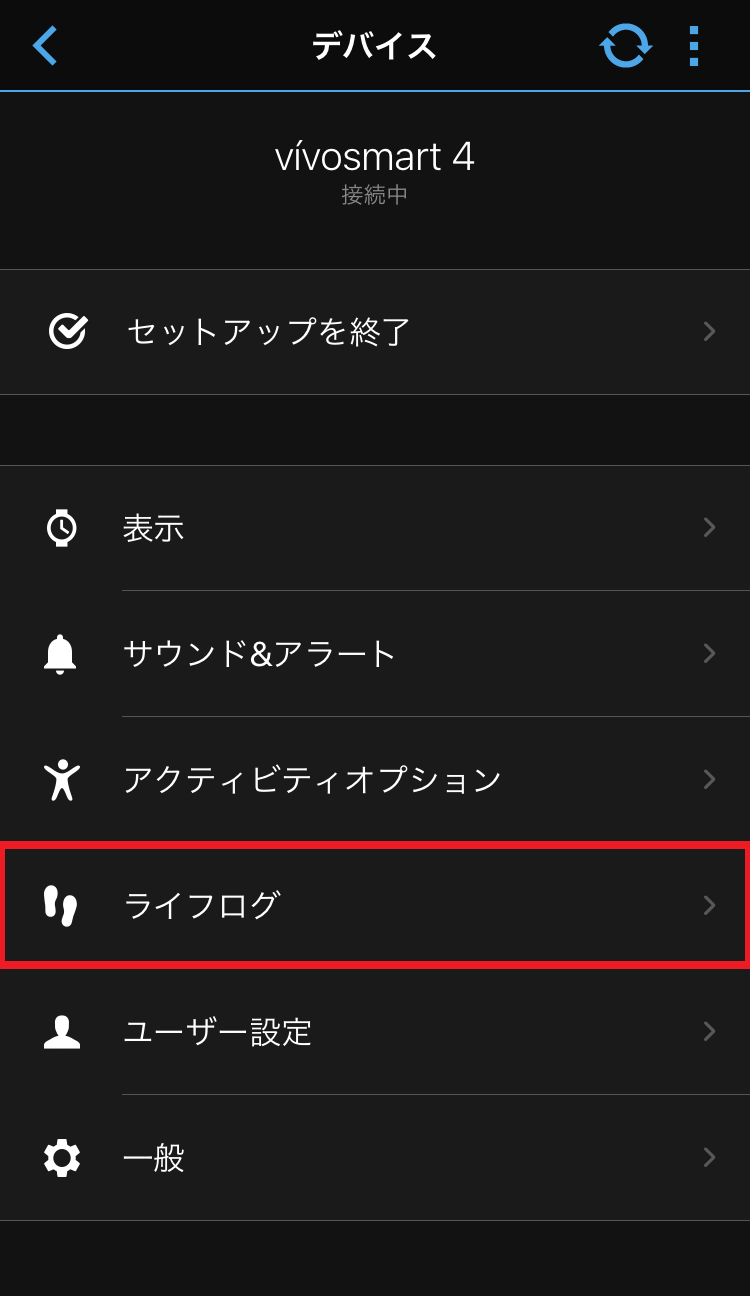Sync the device with the refresh icon
750x1296 pixels.
(625, 46)
